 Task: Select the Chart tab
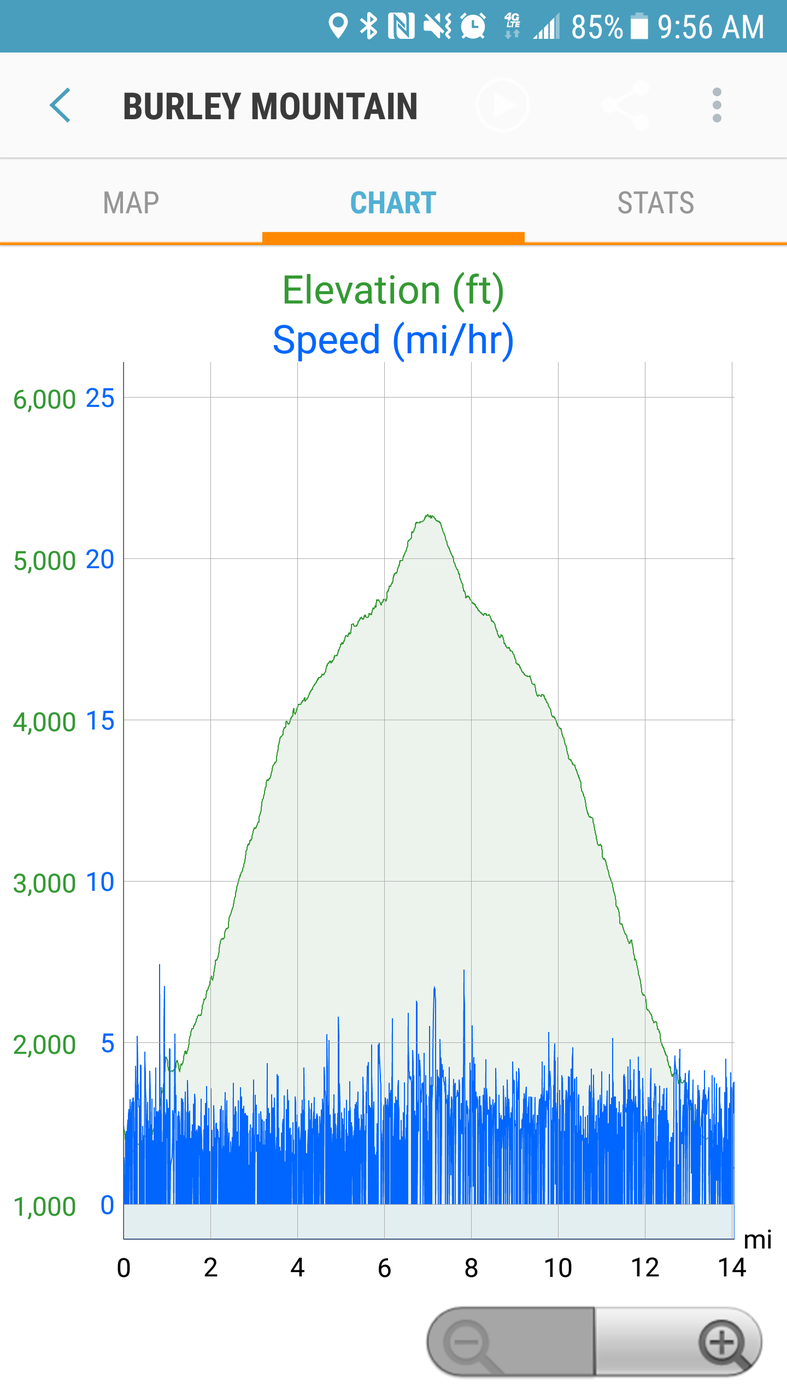tap(393, 203)
